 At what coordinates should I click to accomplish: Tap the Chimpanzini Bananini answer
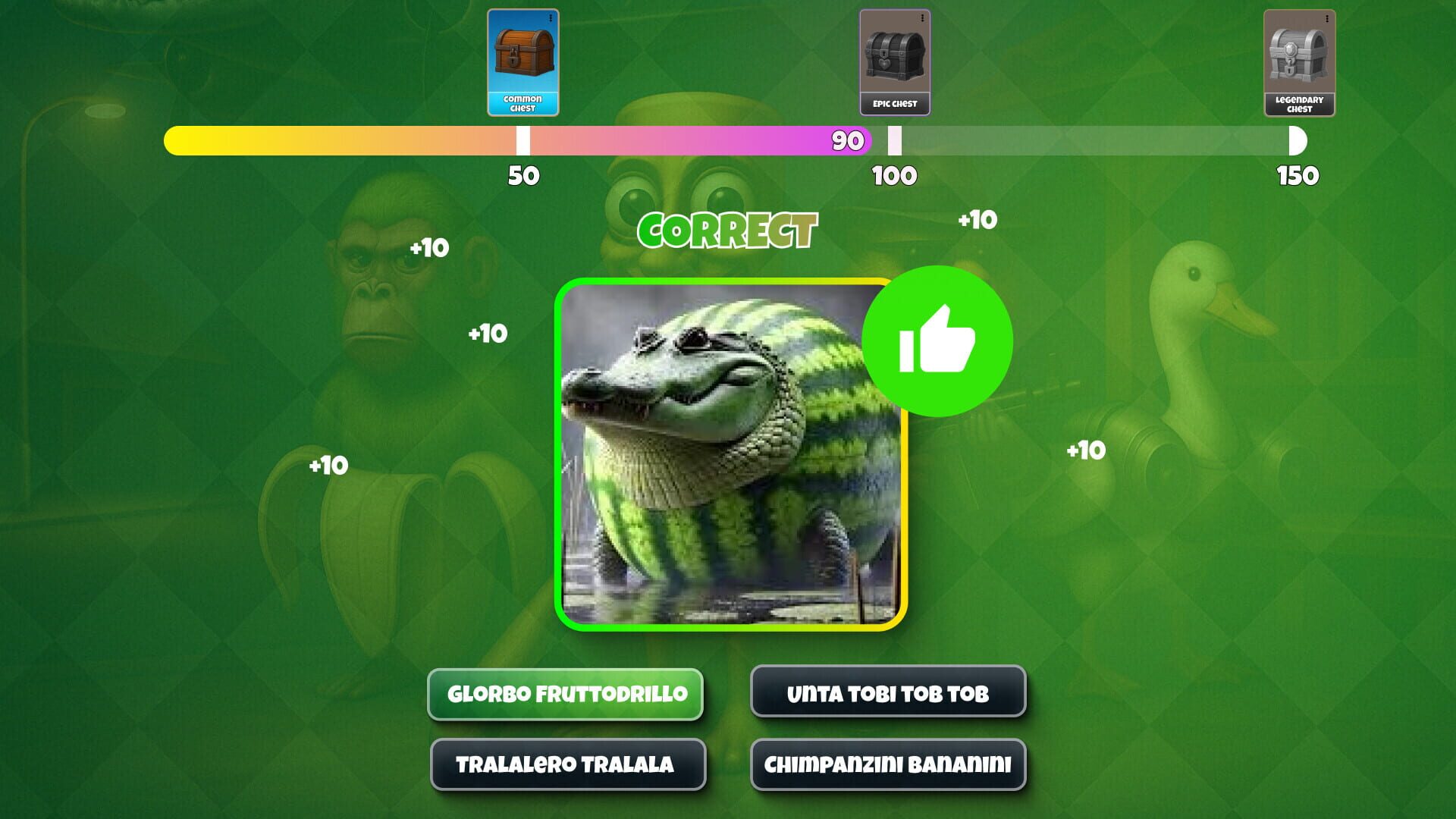pyautogui.click(x=887, y=764)
